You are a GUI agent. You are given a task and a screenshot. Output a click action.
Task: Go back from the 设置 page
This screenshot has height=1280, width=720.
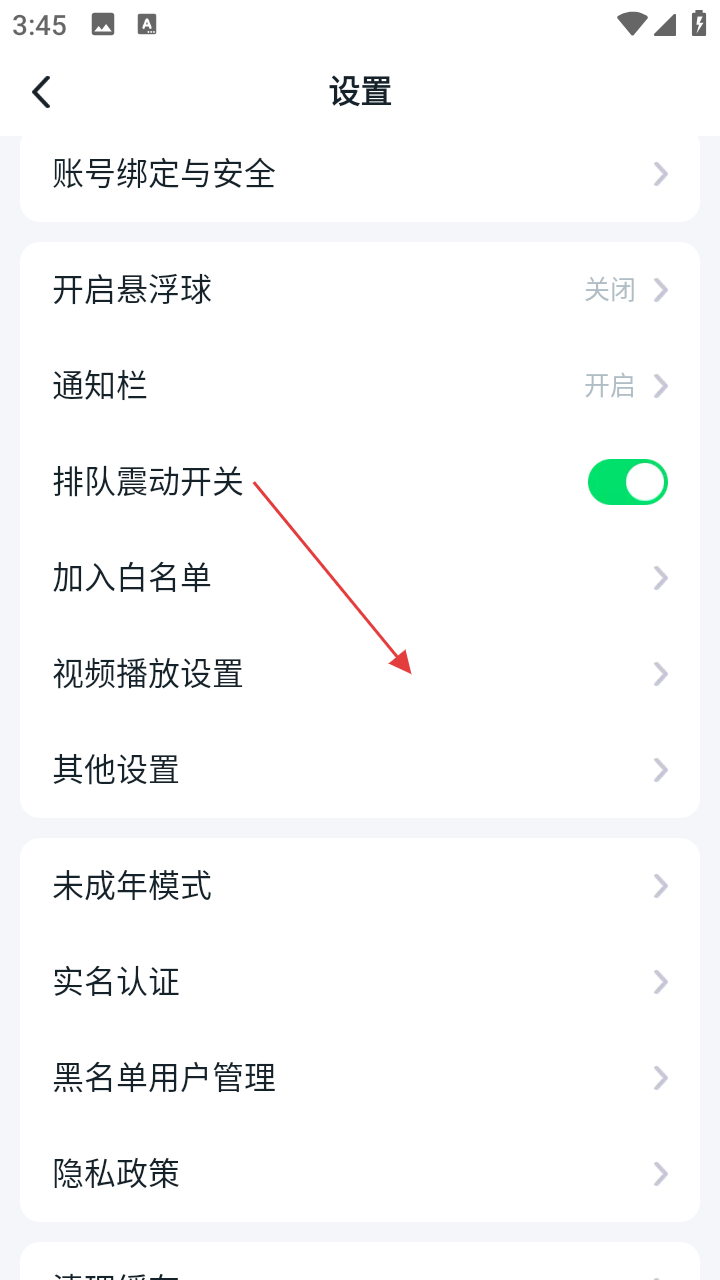(x=41, y=92)
